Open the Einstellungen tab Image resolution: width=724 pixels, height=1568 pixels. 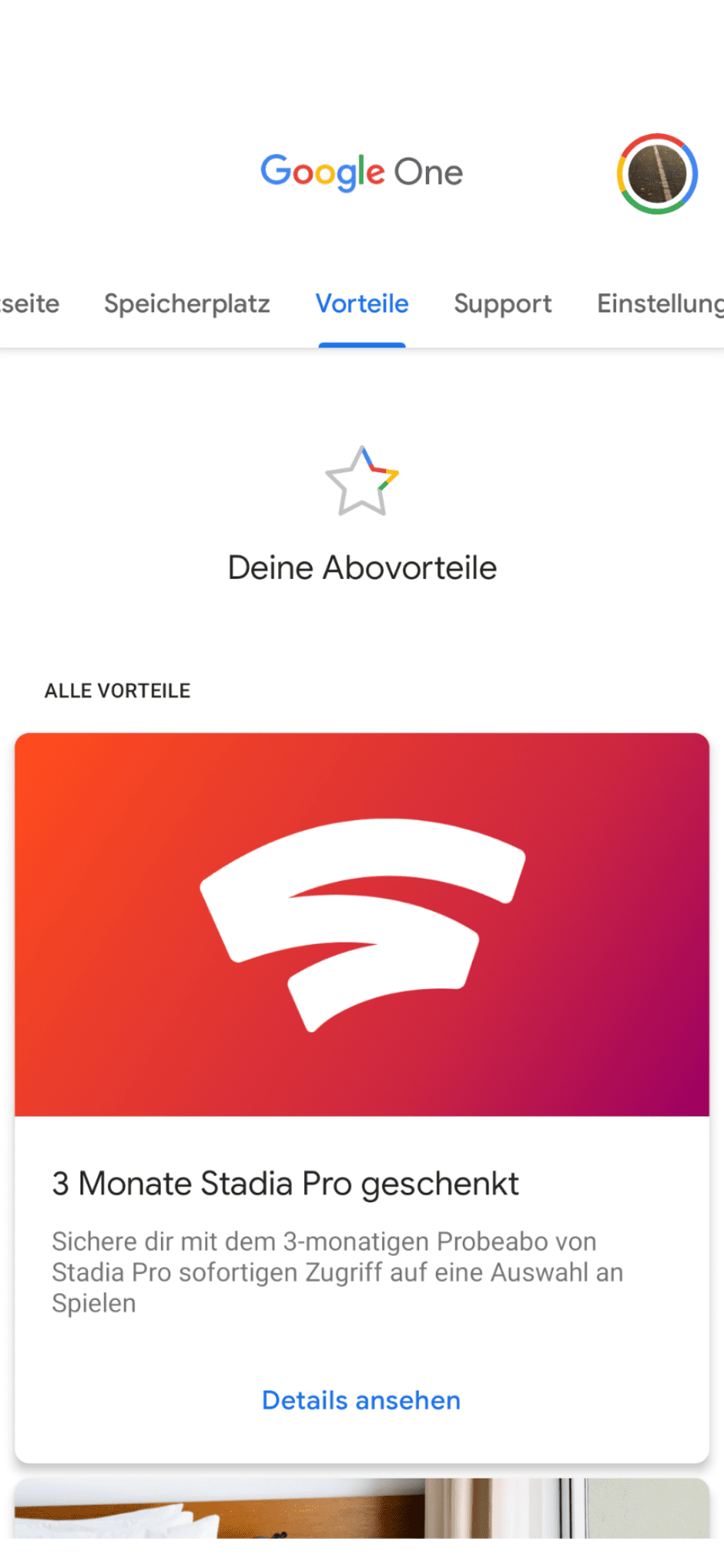point(660,304)
